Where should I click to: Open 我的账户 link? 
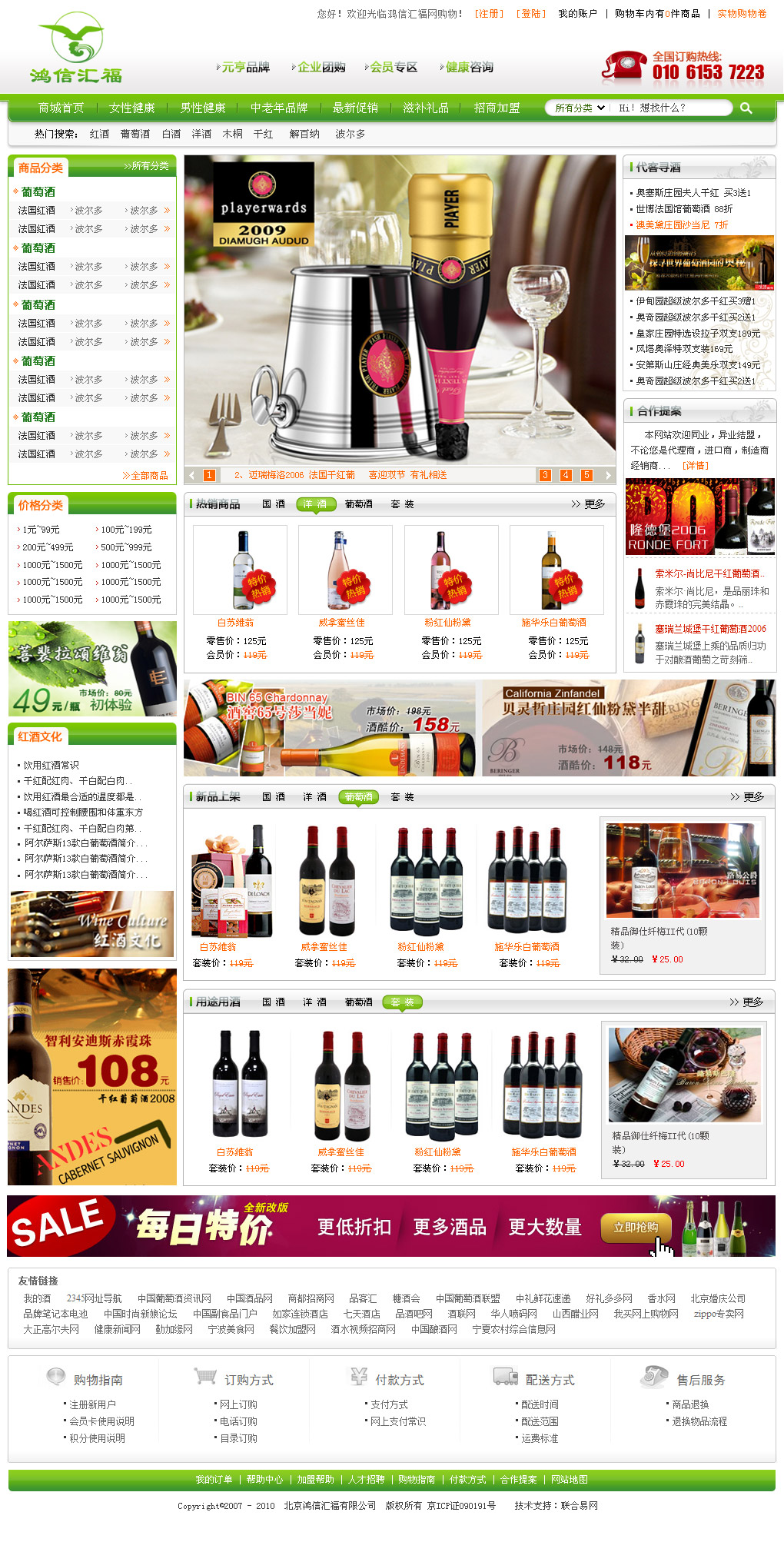coord(577,14)
